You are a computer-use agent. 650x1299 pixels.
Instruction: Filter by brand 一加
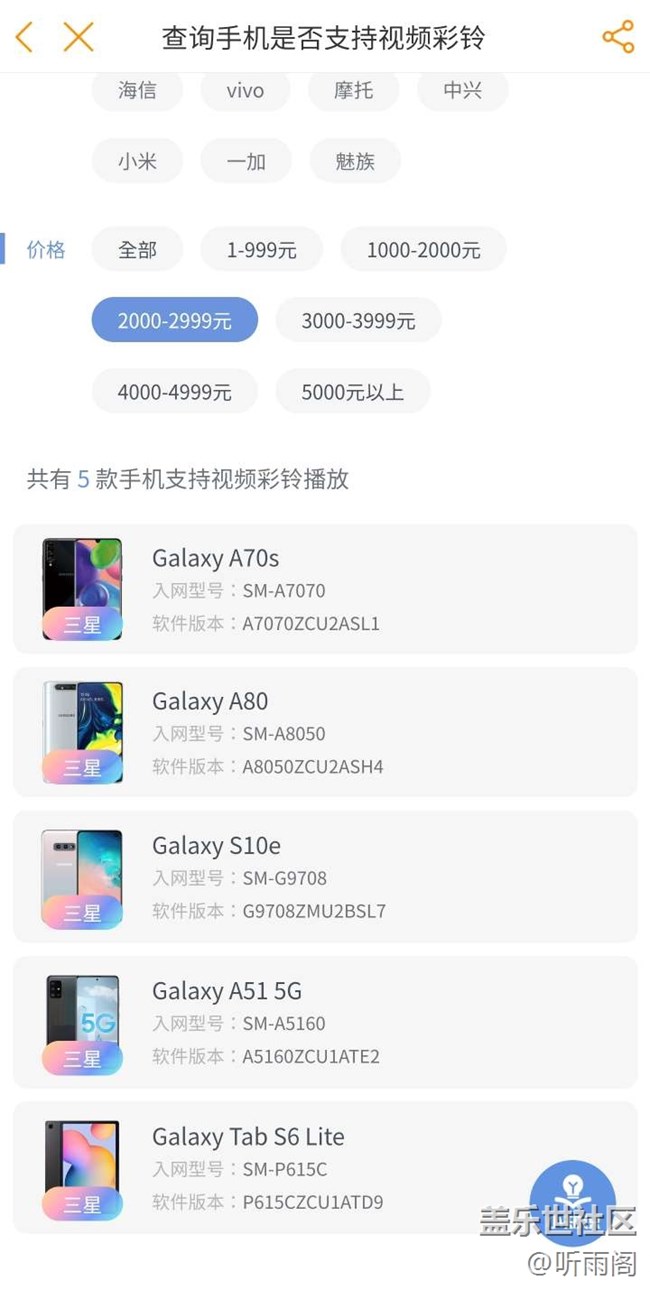(245, 161)
